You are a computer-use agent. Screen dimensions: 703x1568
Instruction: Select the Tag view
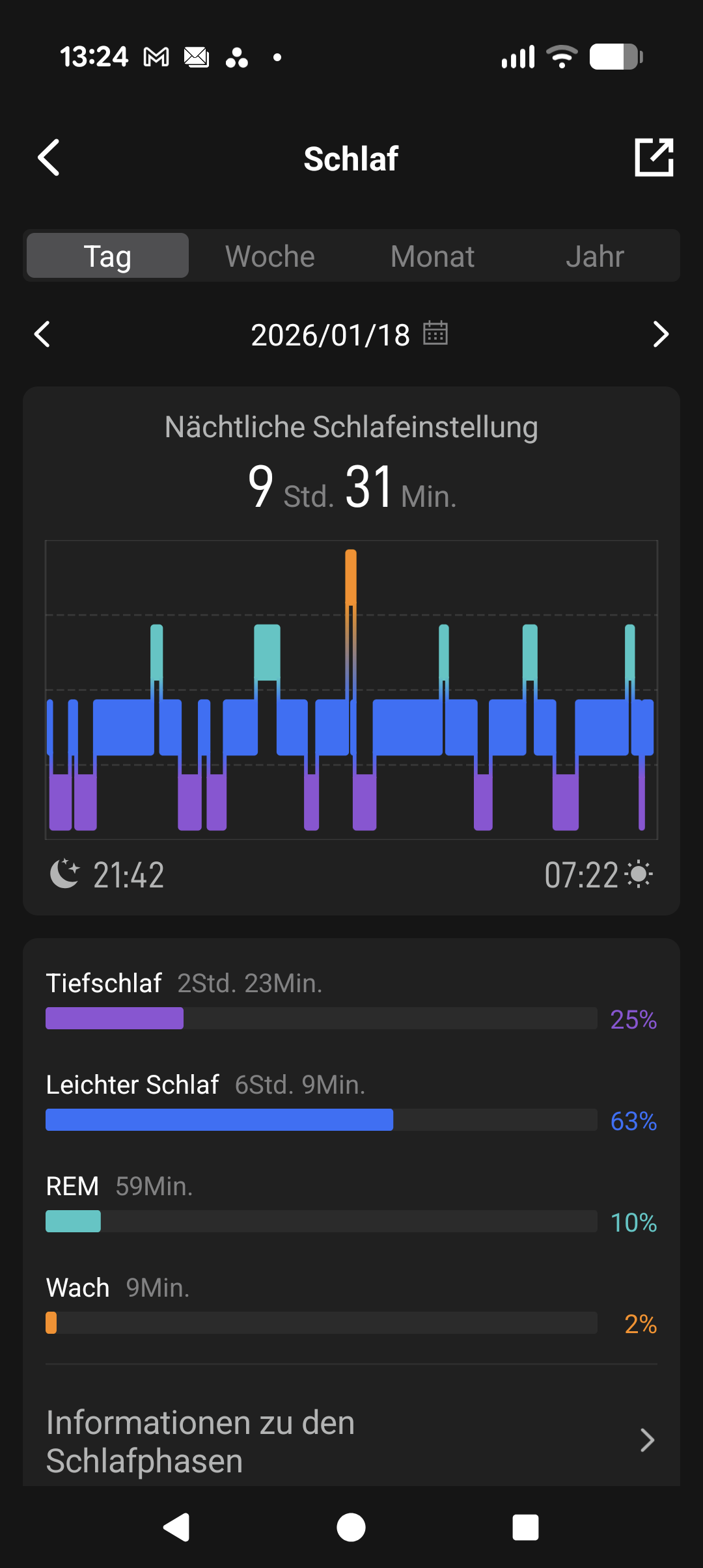point(108,256)
